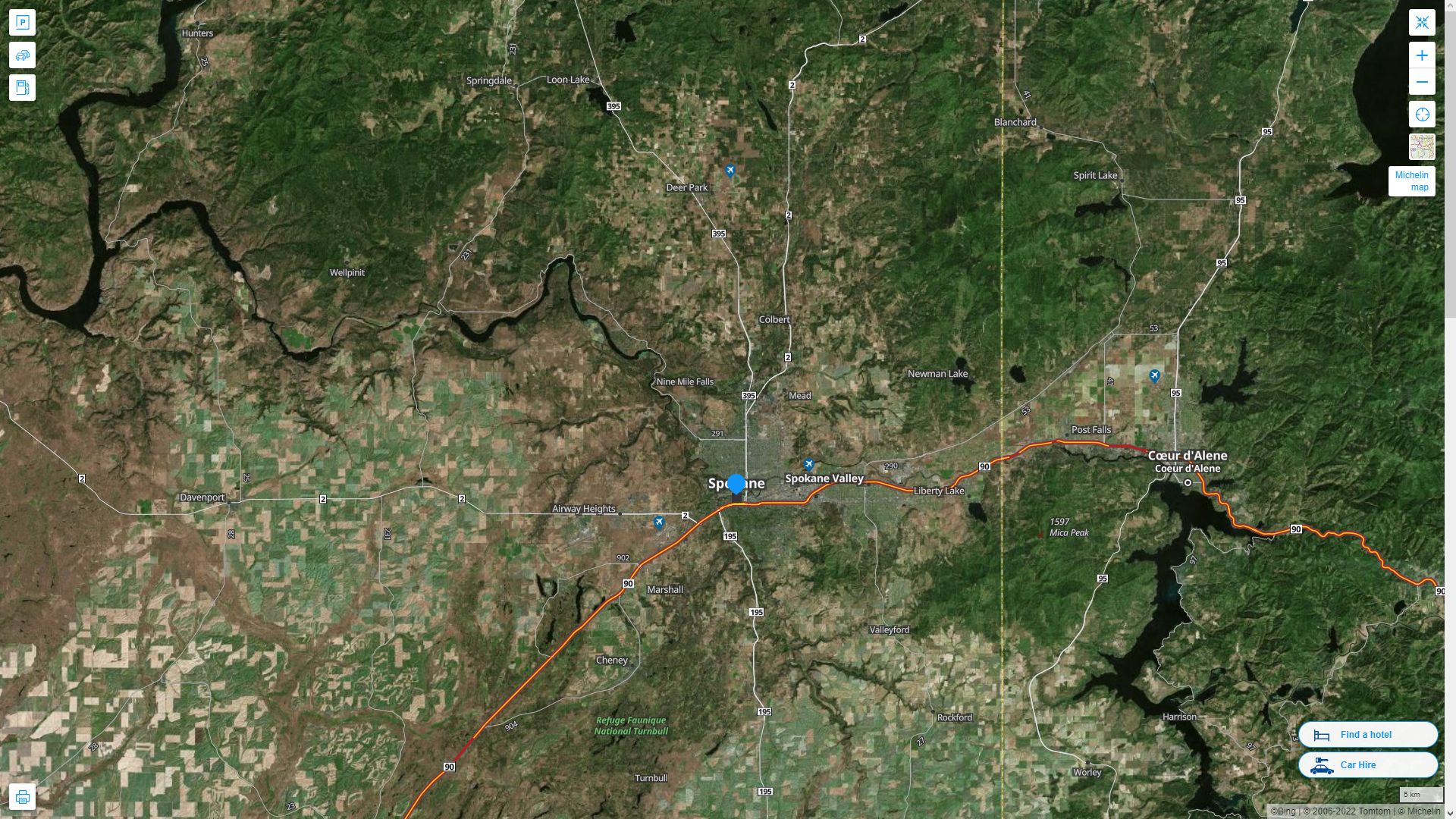1456x819 pixels.
Task: Select the Spokane blue location marker
Action: coord(736,483)
